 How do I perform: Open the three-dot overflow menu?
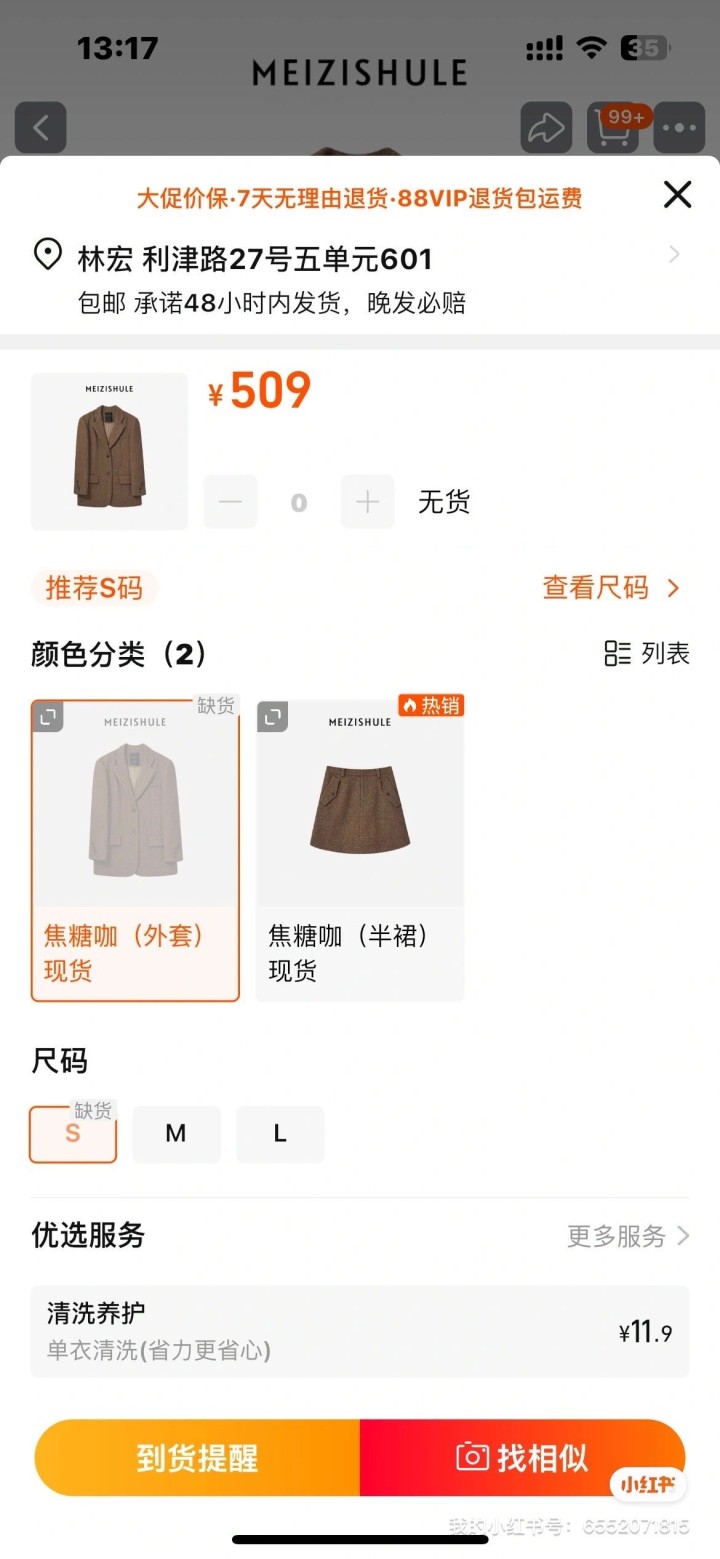click(679, 127)
